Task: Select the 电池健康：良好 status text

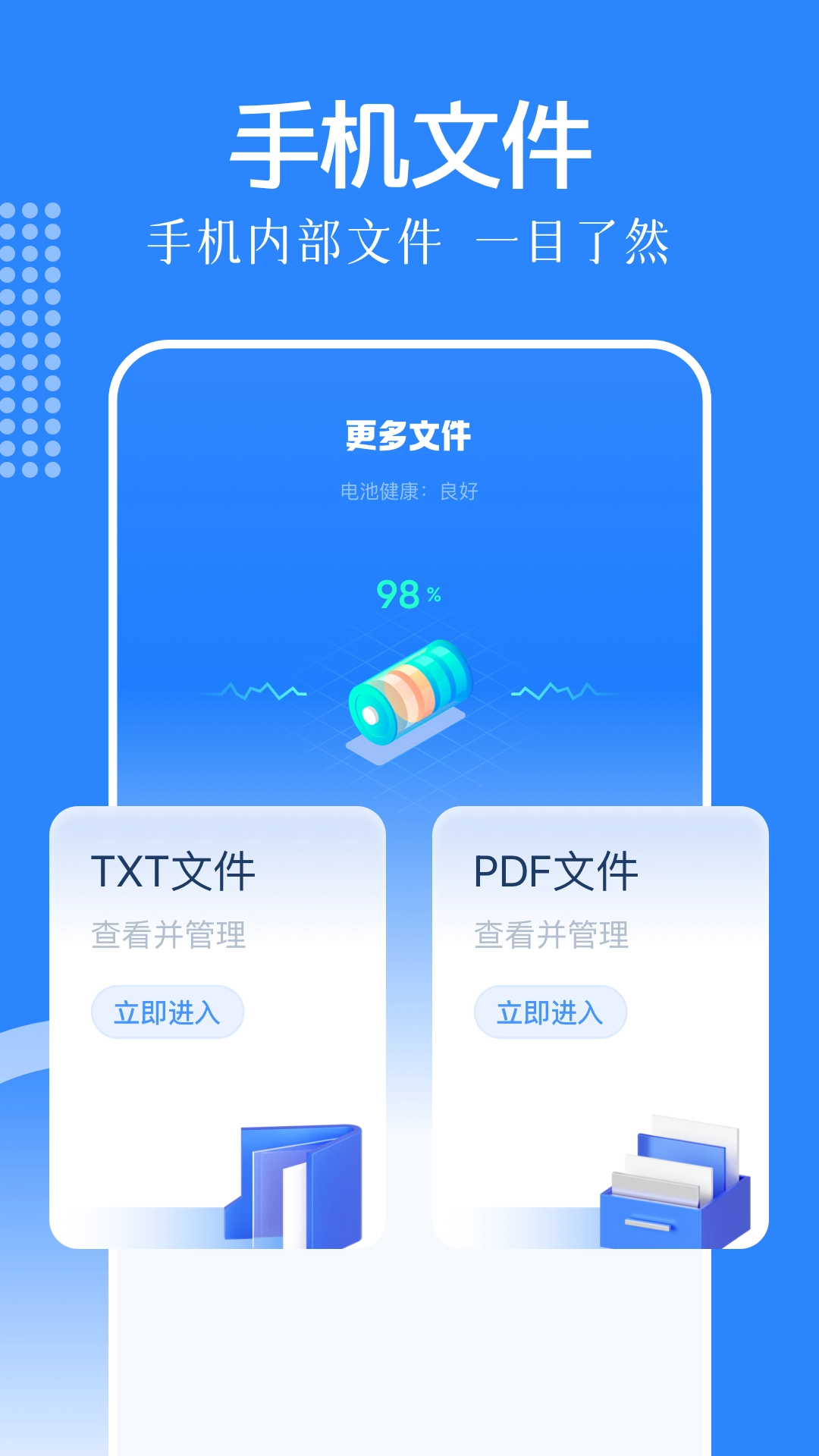Action: [409, 491]
